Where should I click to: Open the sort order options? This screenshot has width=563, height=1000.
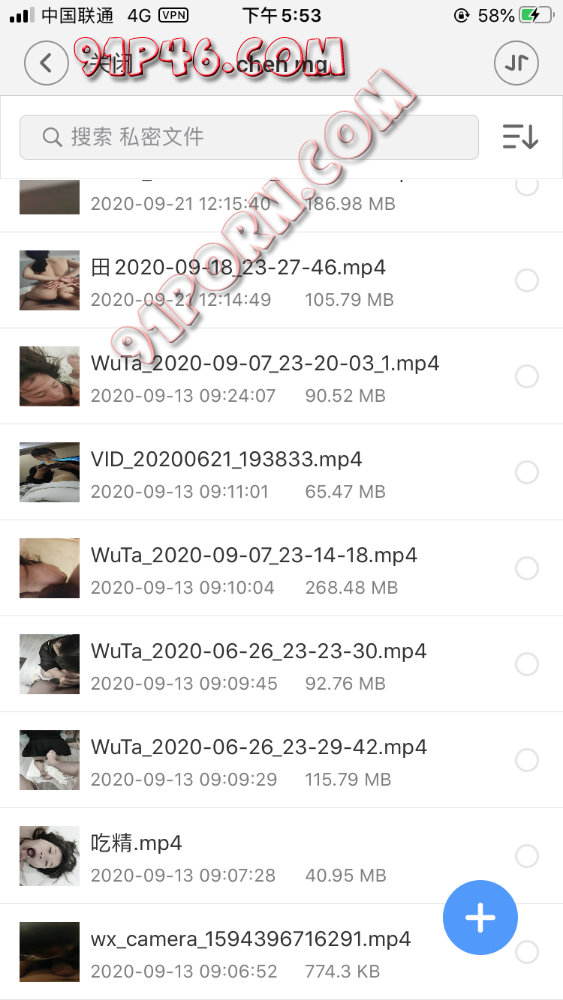520,136
